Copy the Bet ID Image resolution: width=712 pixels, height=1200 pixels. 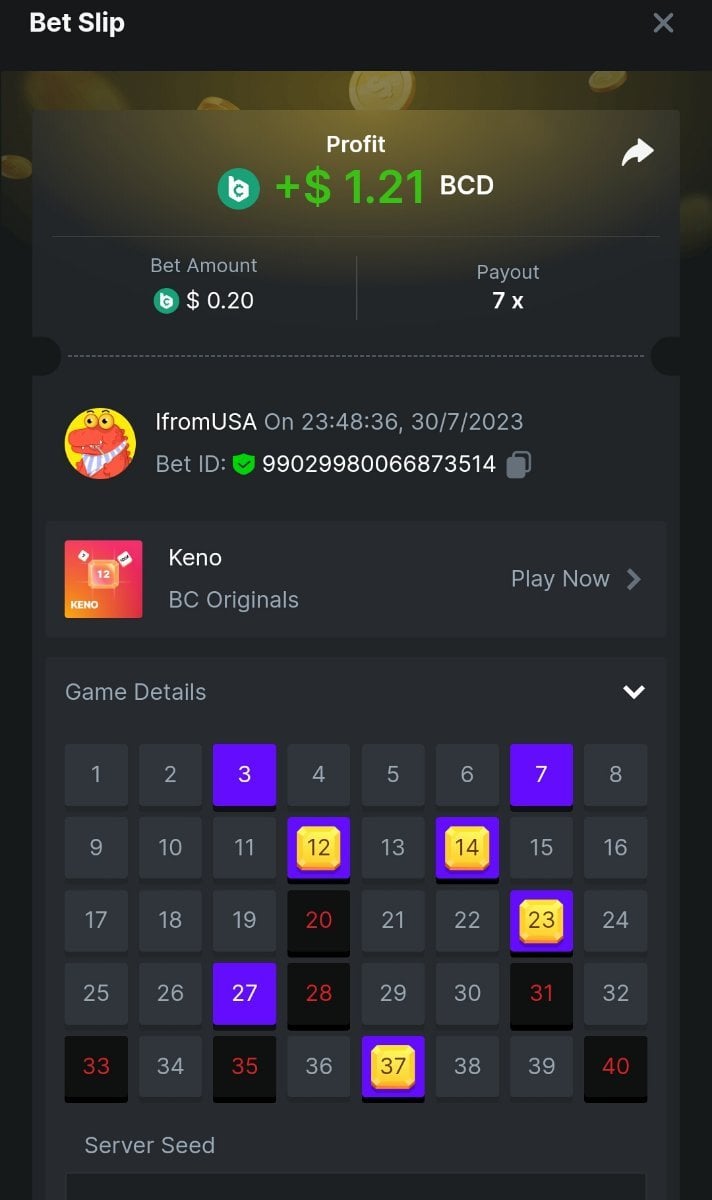(518, 464)
